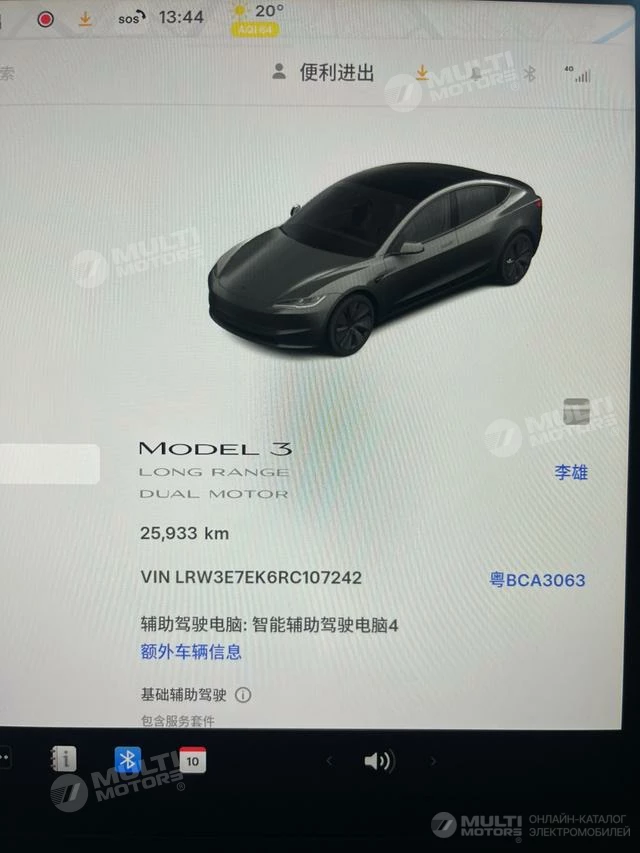Open the all apps ellipsis in the dock
This screenshot has height=853, width=640.
(5, 760)
